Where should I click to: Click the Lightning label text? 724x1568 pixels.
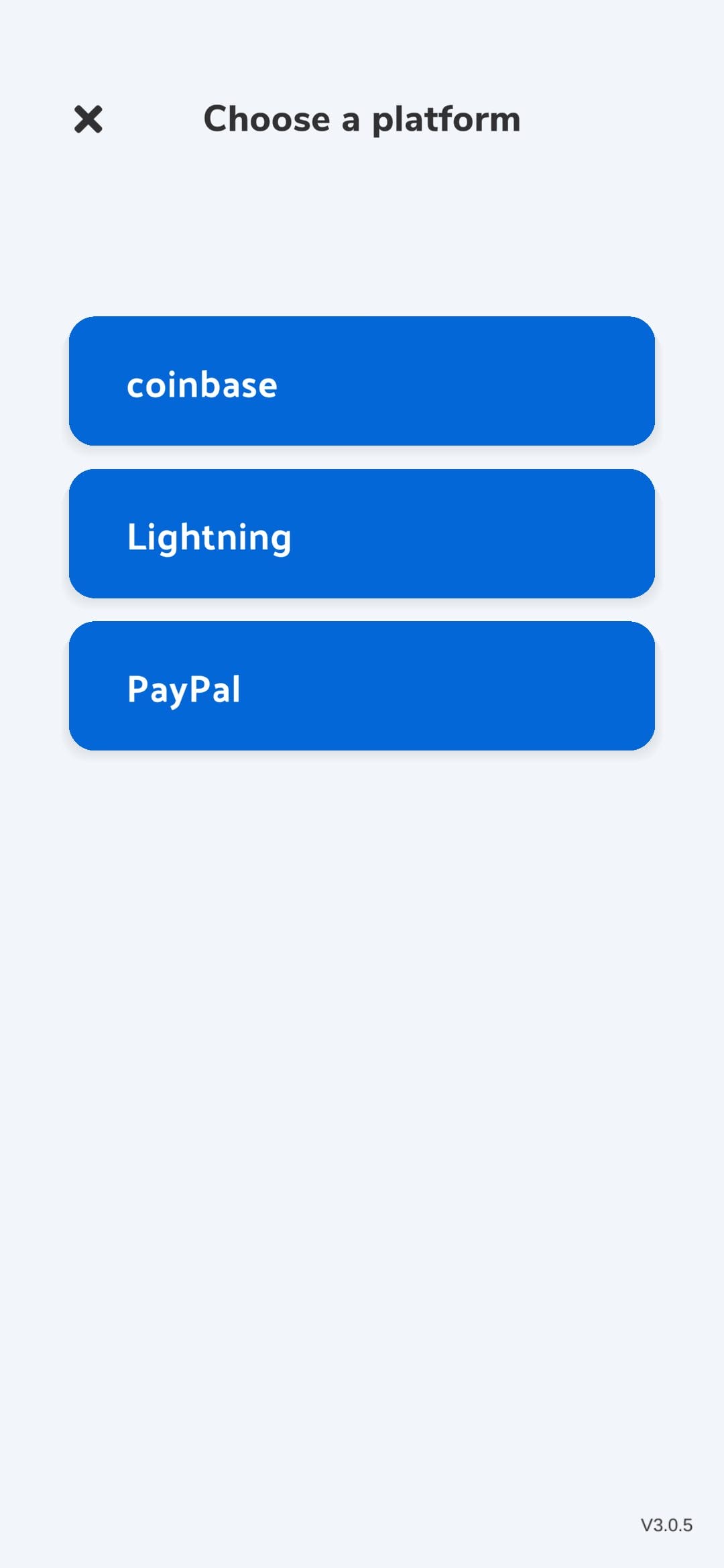tap(208, 536)
